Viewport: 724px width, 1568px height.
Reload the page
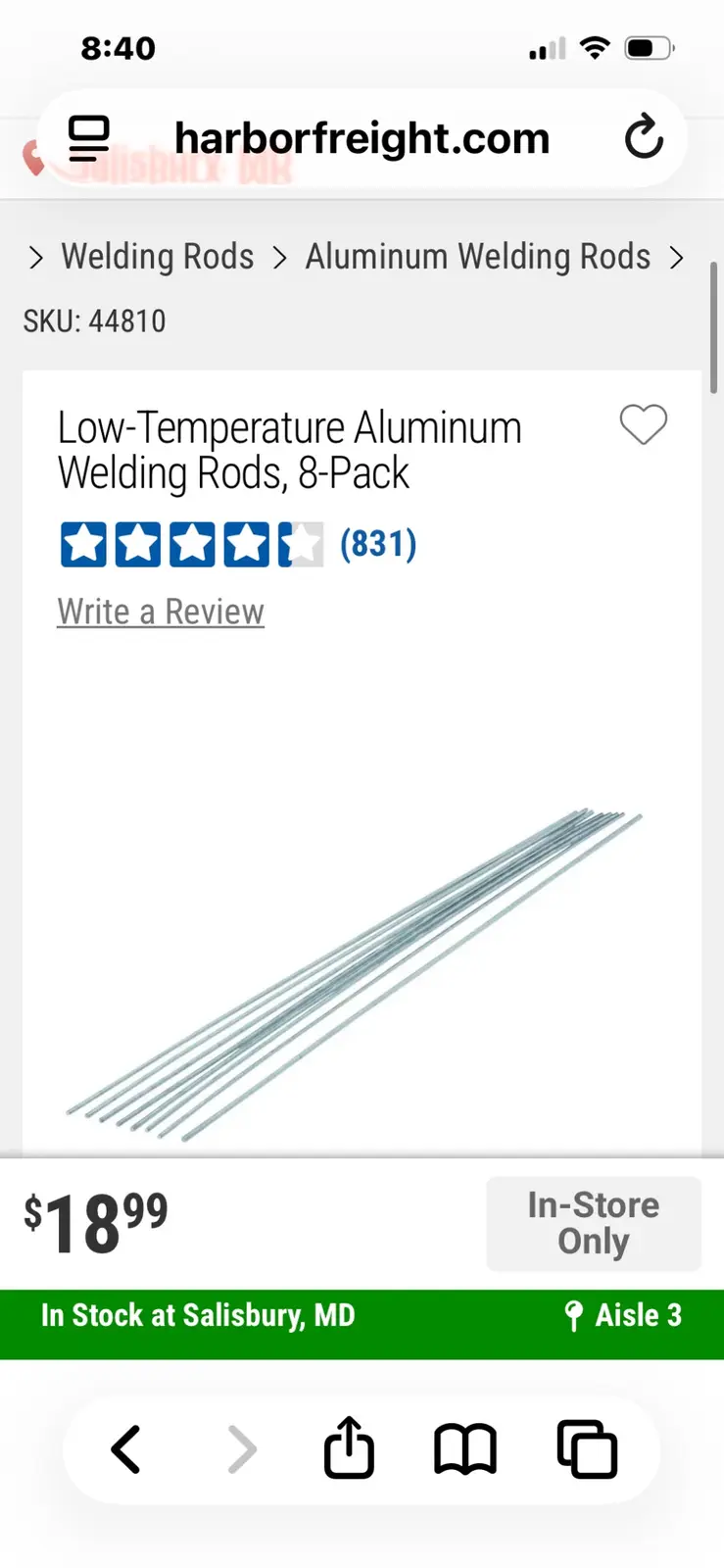pos(644,137)
